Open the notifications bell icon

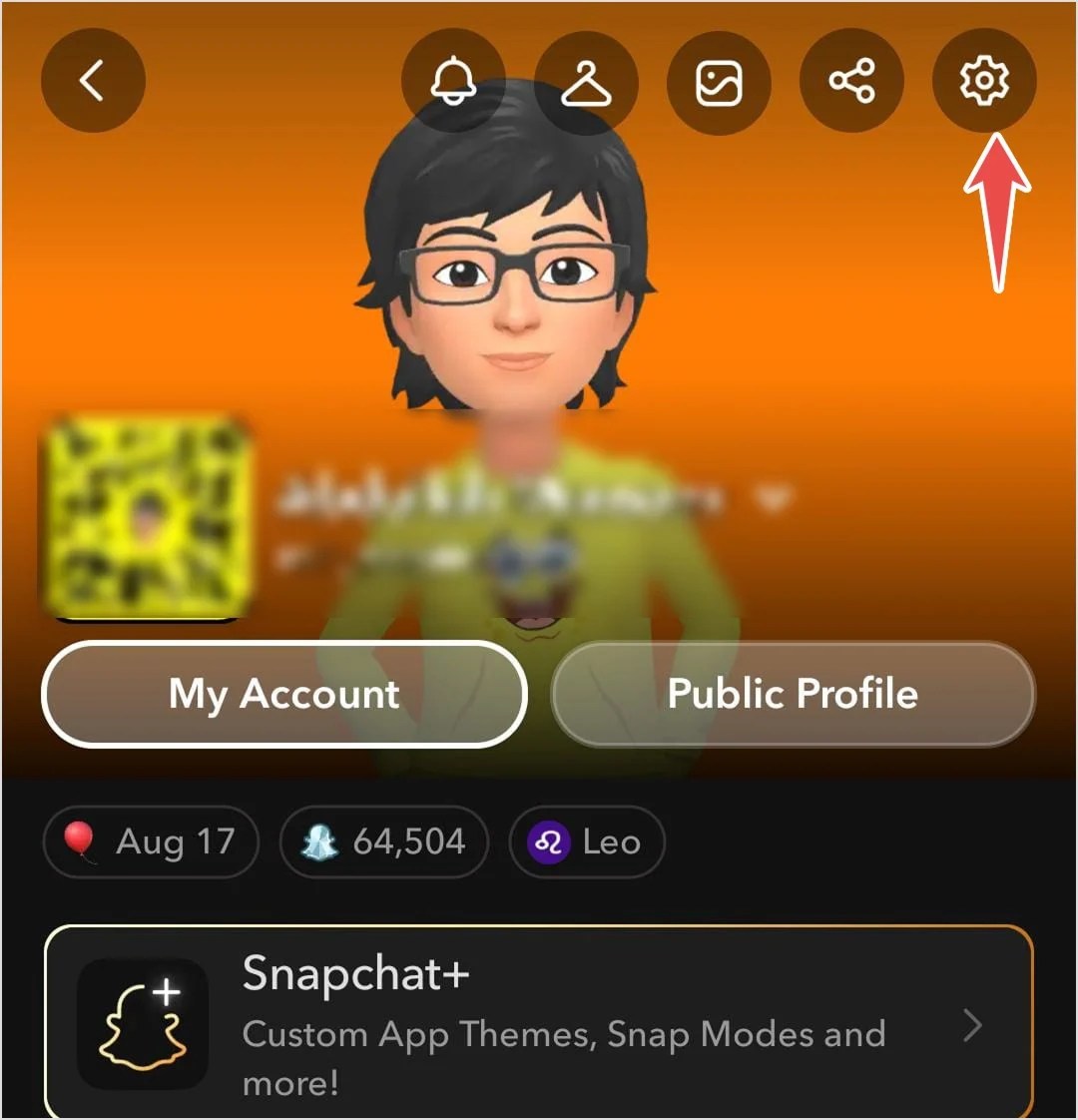[x=453, y=80]
